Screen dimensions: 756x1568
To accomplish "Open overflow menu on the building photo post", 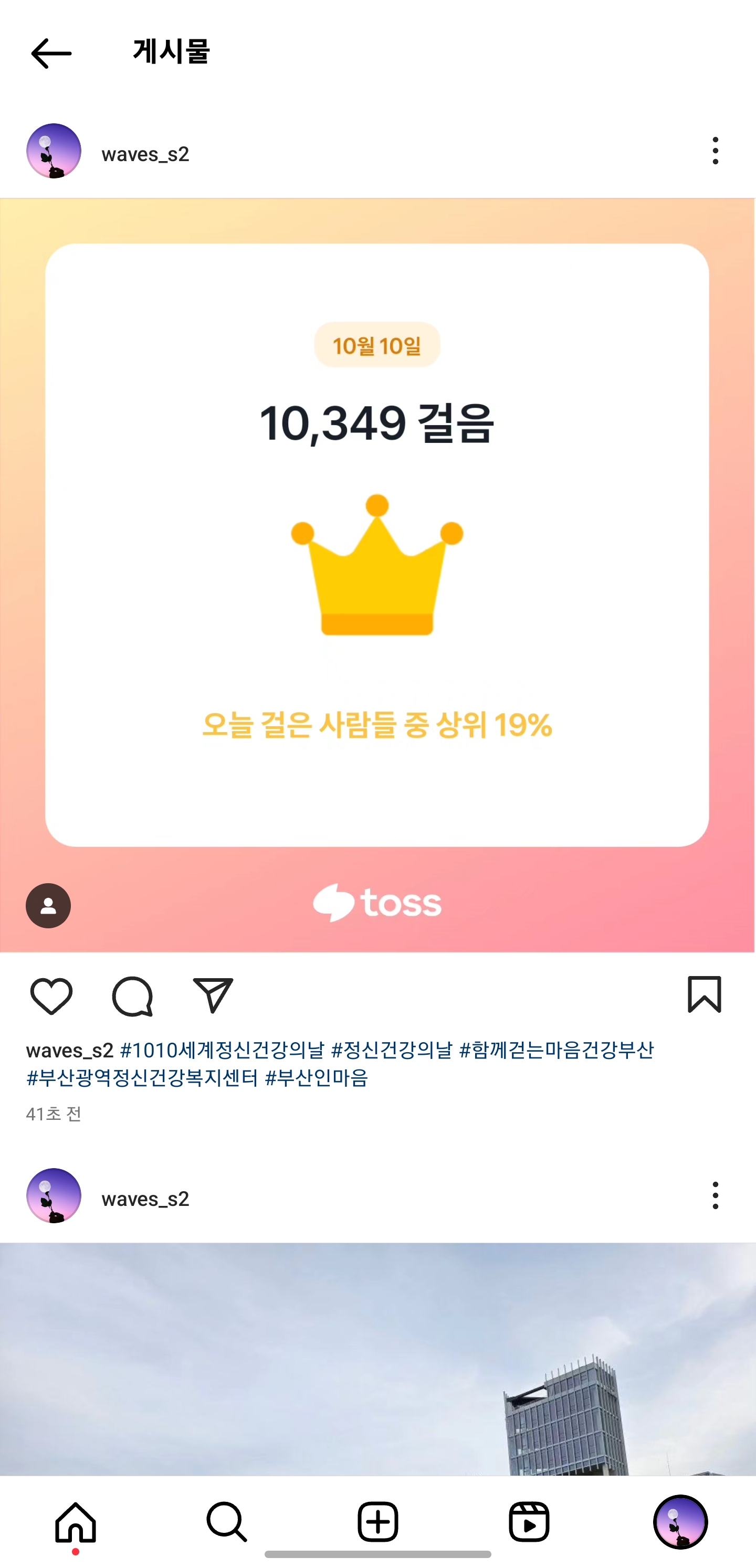I will pos(715,1195).
